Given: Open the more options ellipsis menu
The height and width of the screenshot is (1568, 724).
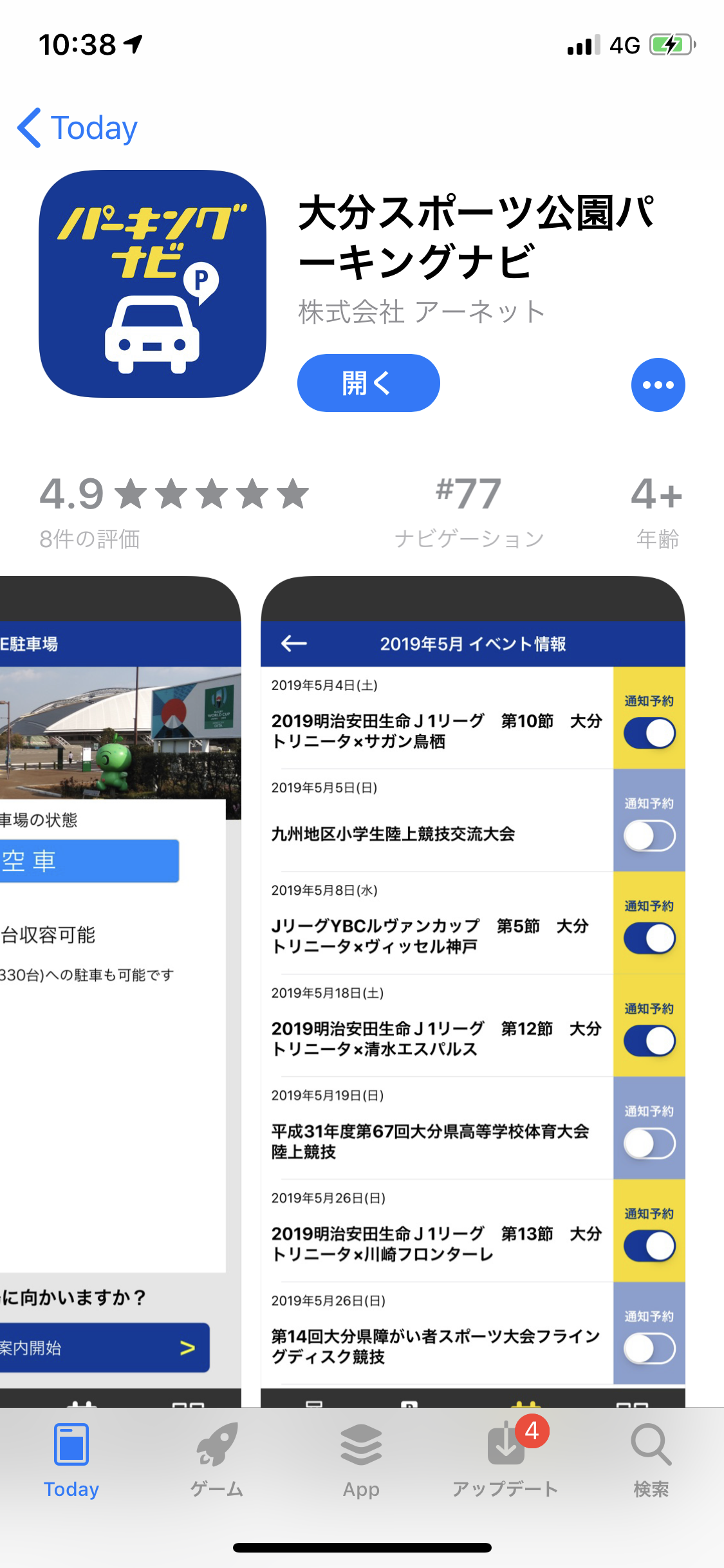Looking at the screenshot, I should coord(658,385).
